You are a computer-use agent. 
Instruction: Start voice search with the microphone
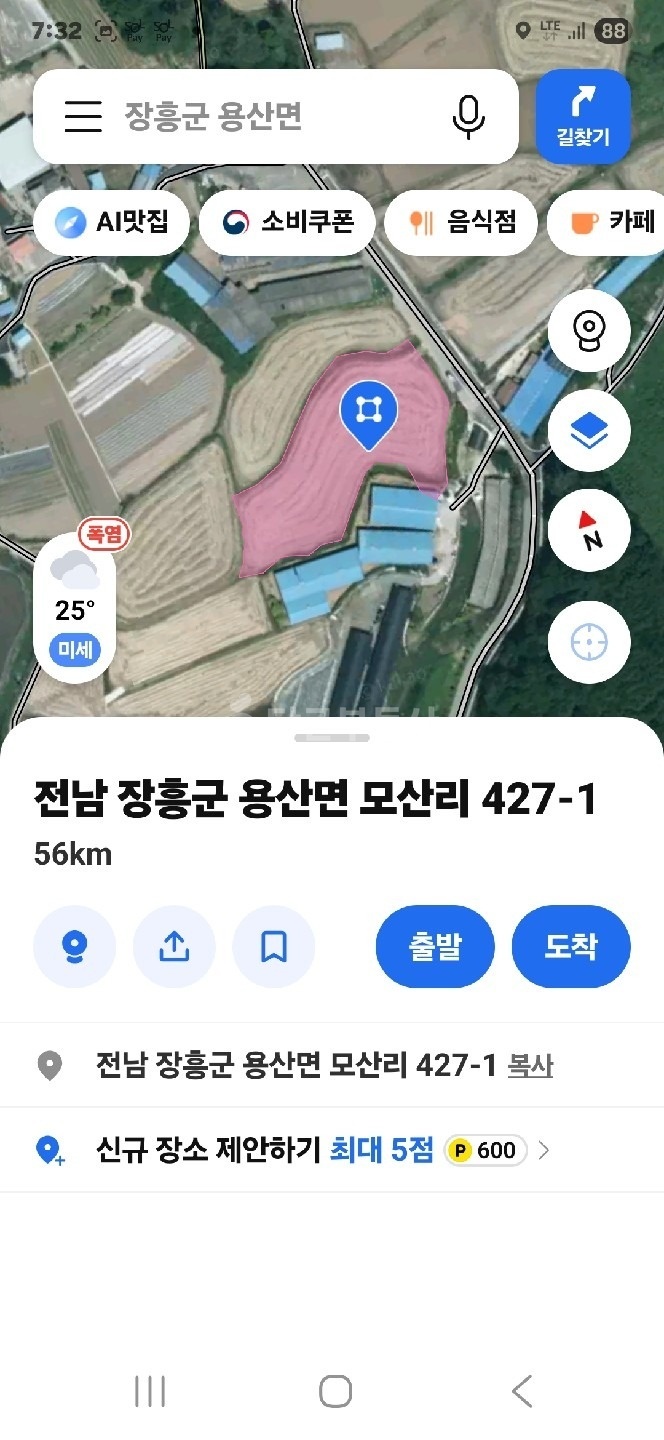(x=468, y=117)
